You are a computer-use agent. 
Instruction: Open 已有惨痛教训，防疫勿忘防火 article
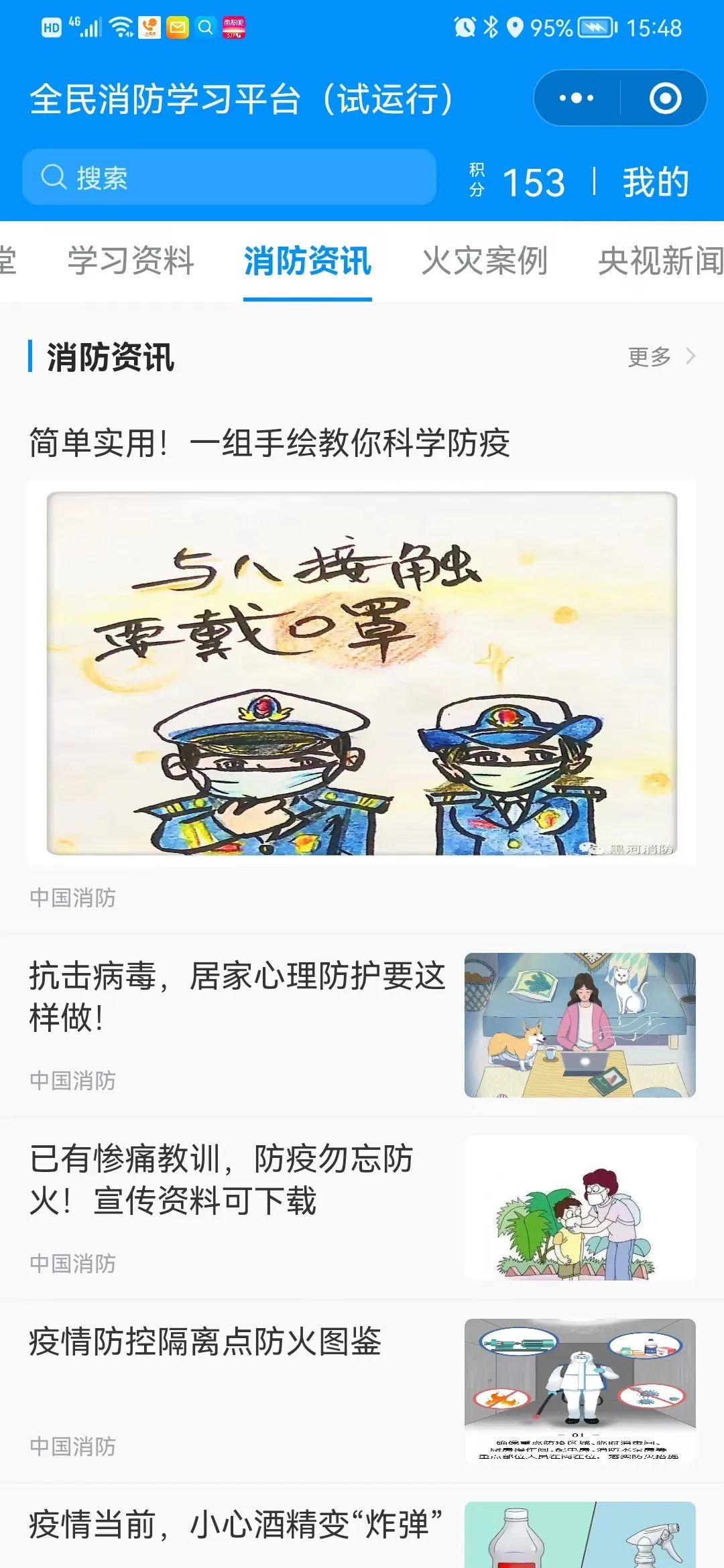click(x=221, y=1179)
